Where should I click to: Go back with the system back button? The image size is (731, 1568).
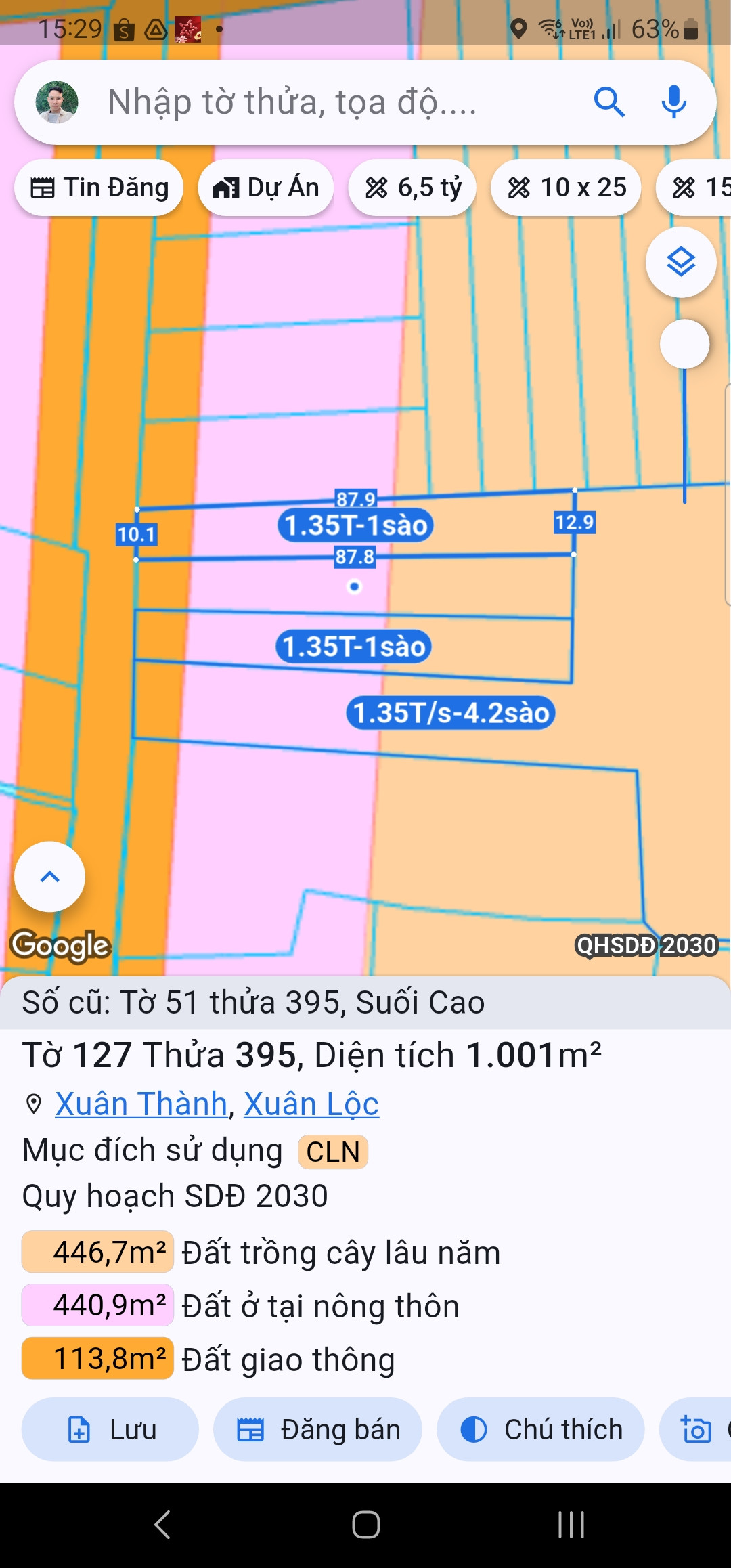pos(162,1525)
